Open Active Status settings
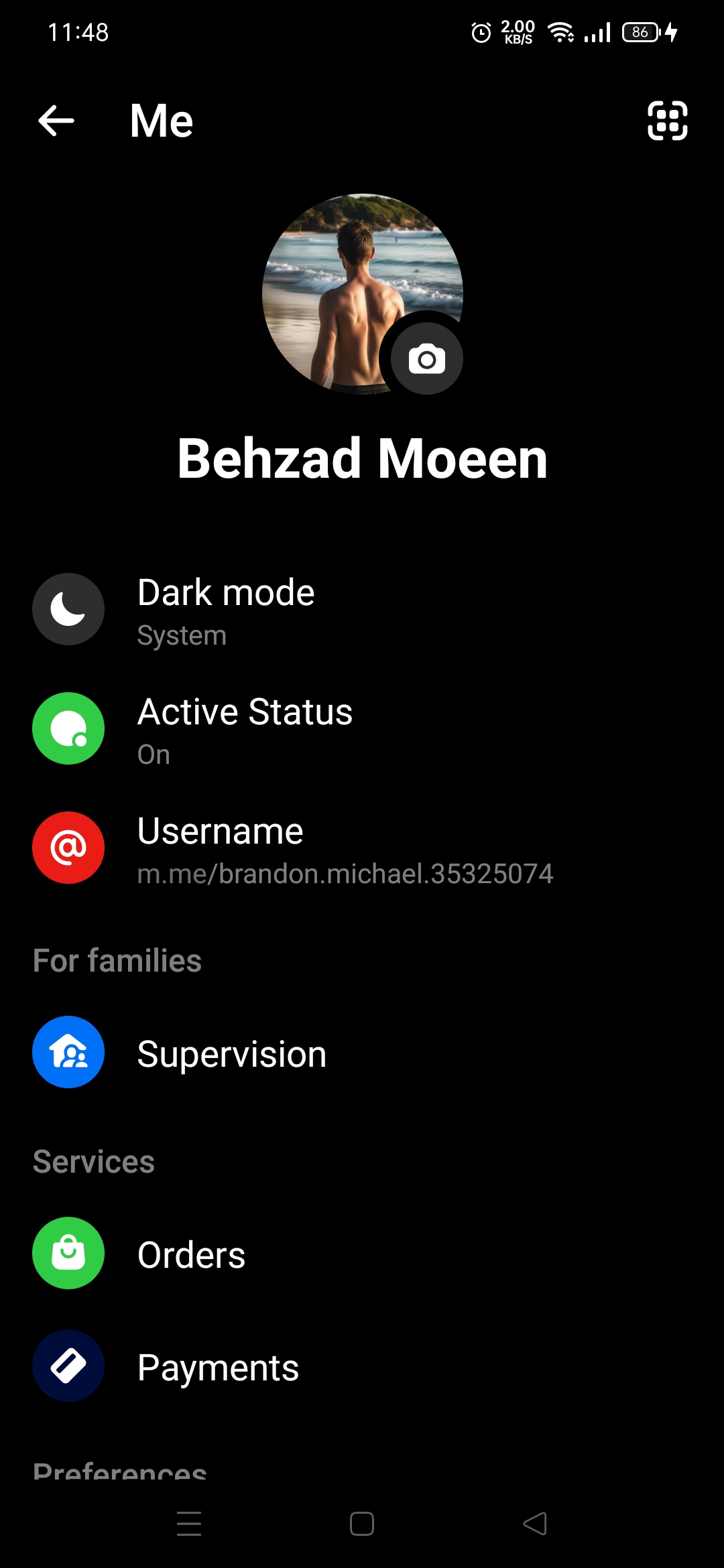 click(362, 728)
